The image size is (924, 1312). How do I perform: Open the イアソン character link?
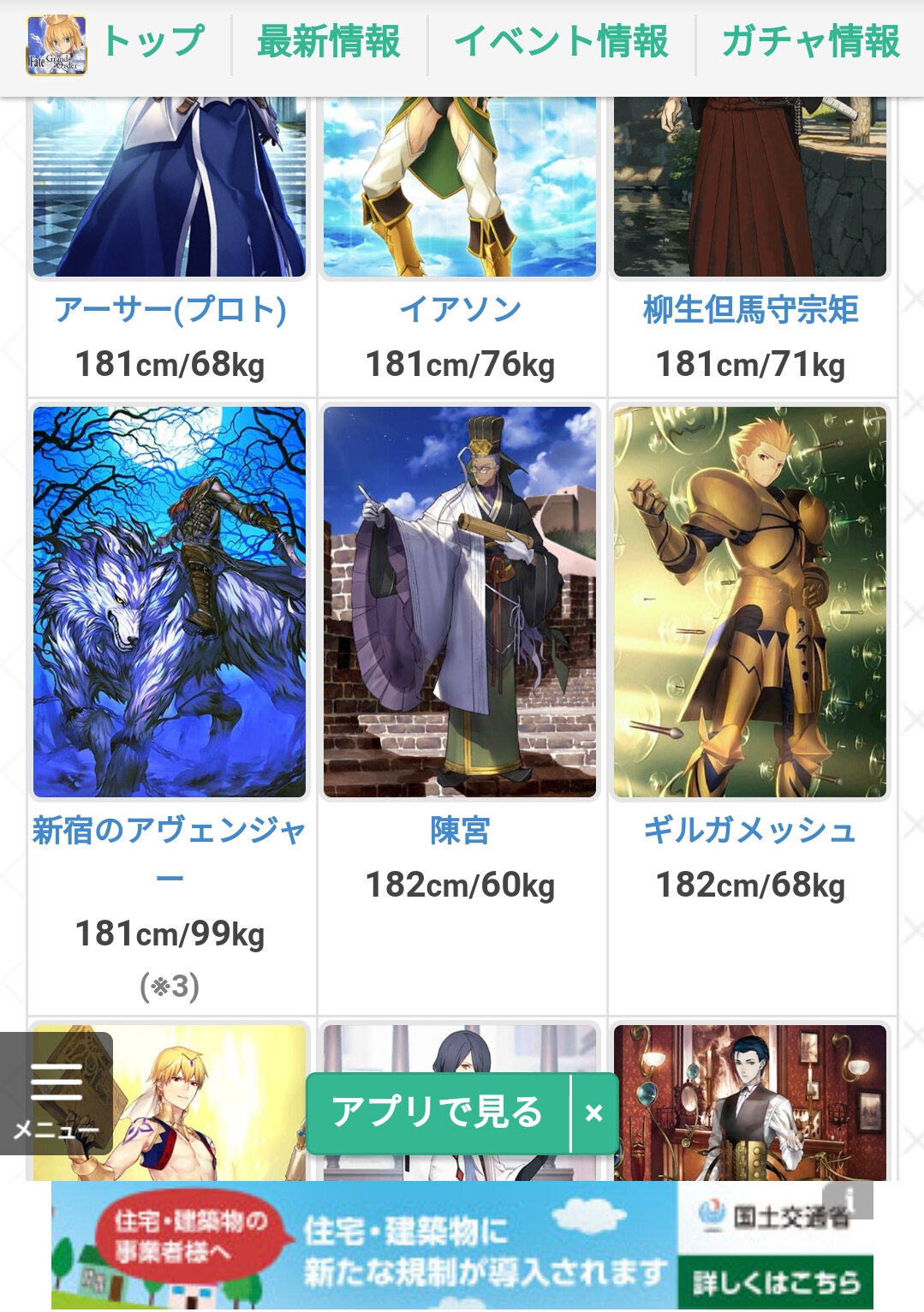coord(461,310)
